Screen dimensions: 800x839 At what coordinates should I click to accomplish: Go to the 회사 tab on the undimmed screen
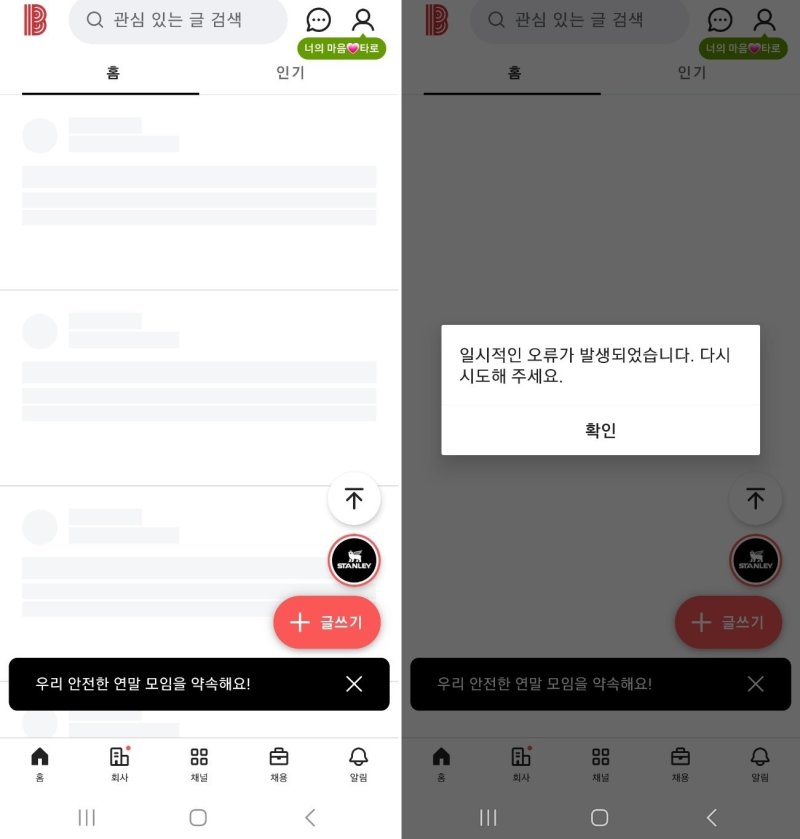[119, 764]
